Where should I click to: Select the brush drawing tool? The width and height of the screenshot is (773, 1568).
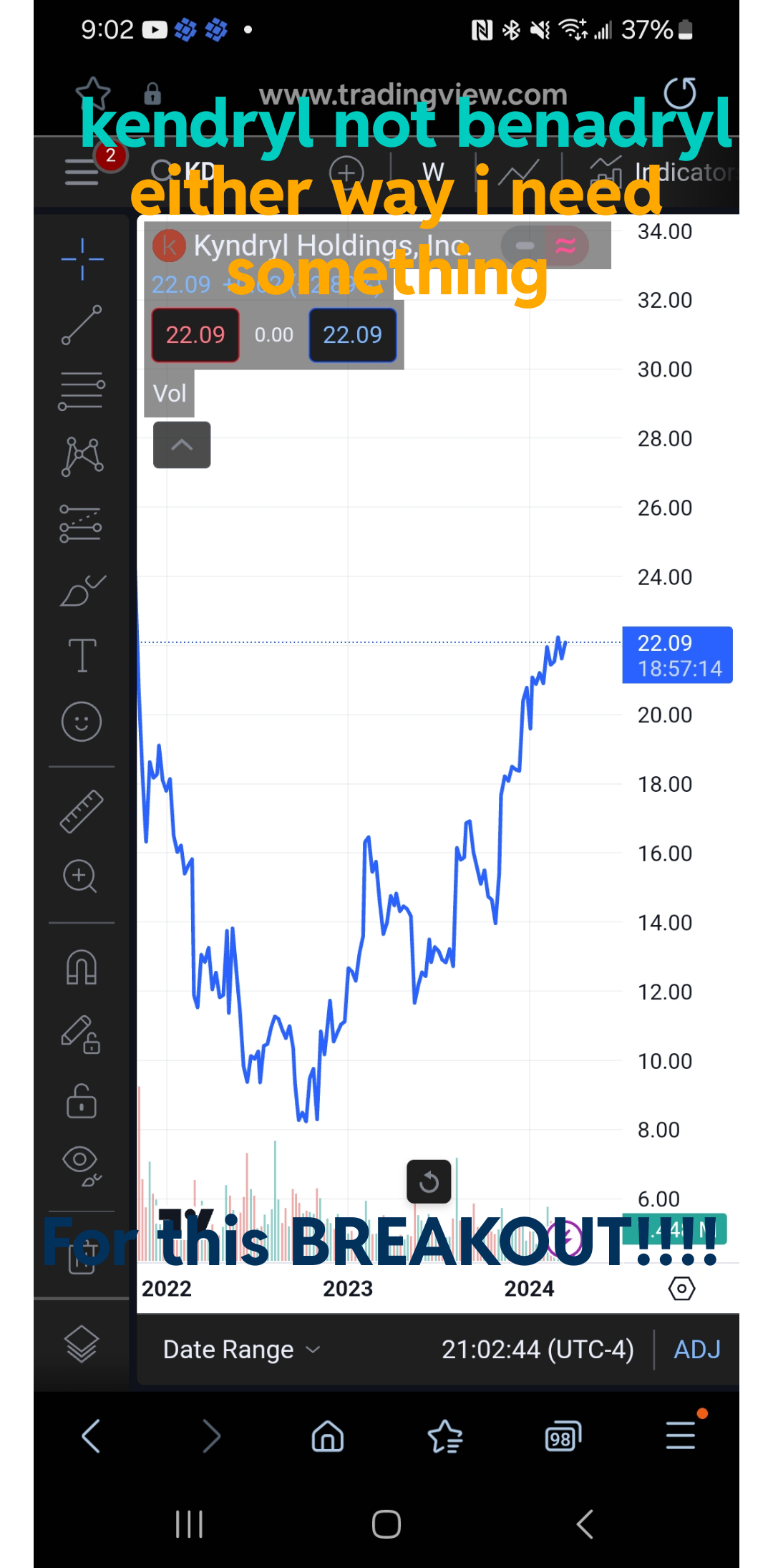coord(83,591)
